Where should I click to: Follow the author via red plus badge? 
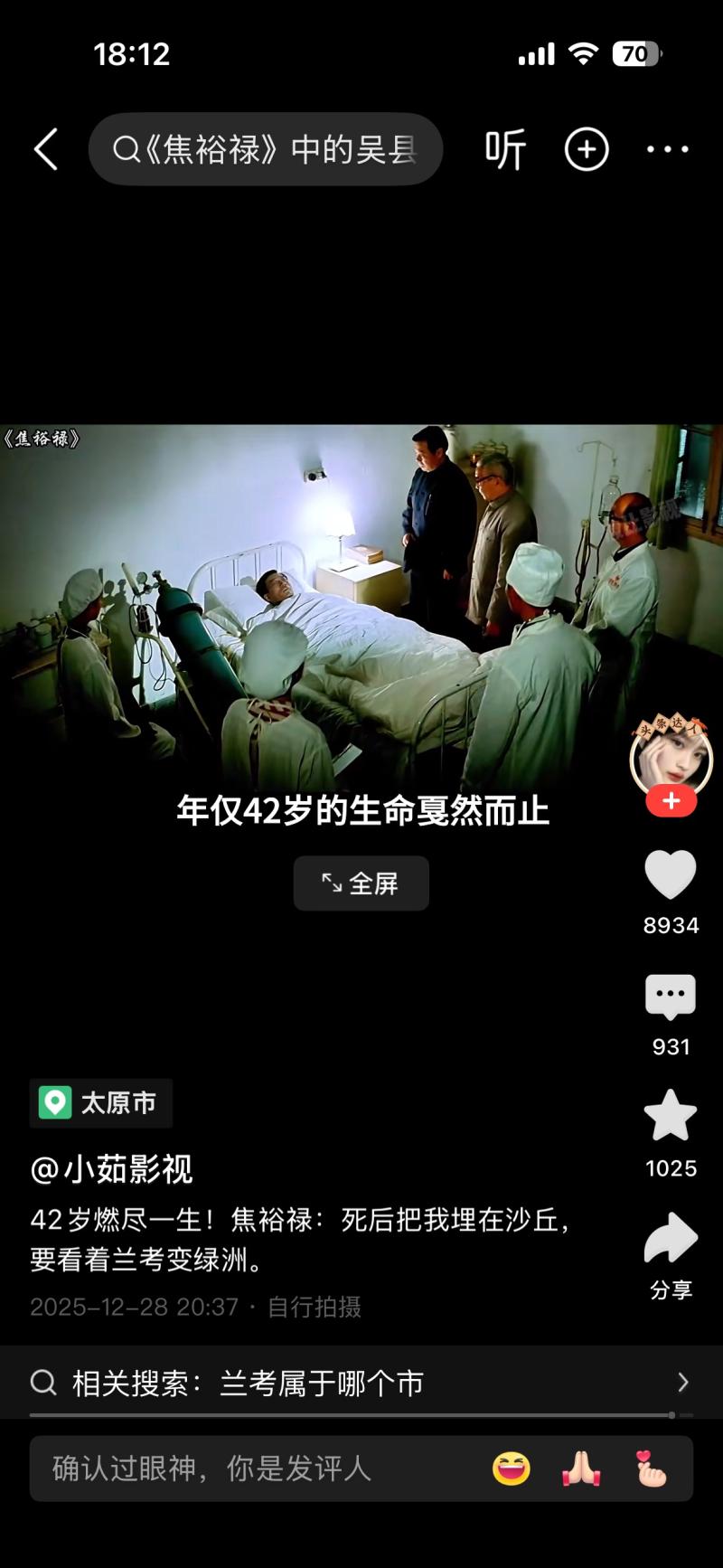point(671,801)
